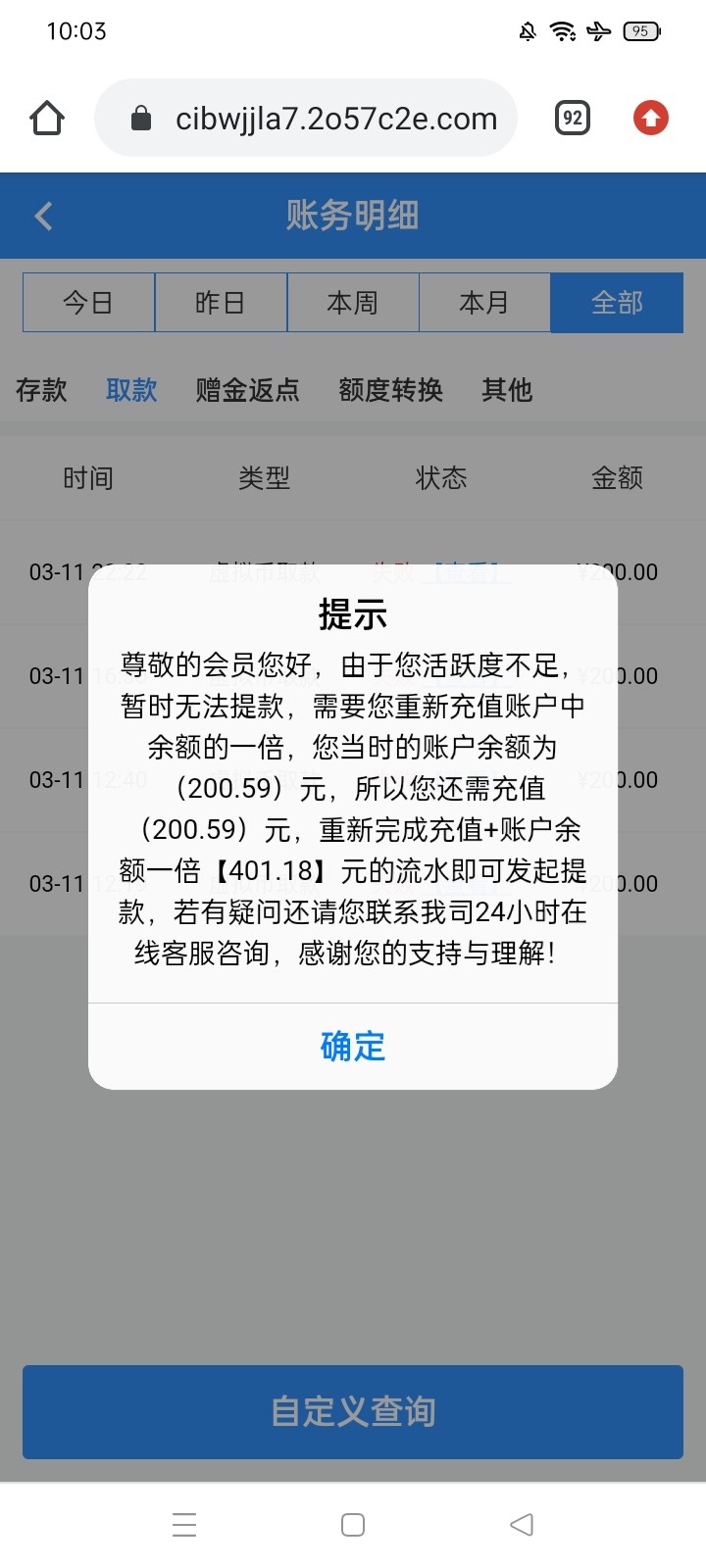This screenshot has height=1568, width=706.
Task: Open the 取款 category
Action: tap(131, 390)
